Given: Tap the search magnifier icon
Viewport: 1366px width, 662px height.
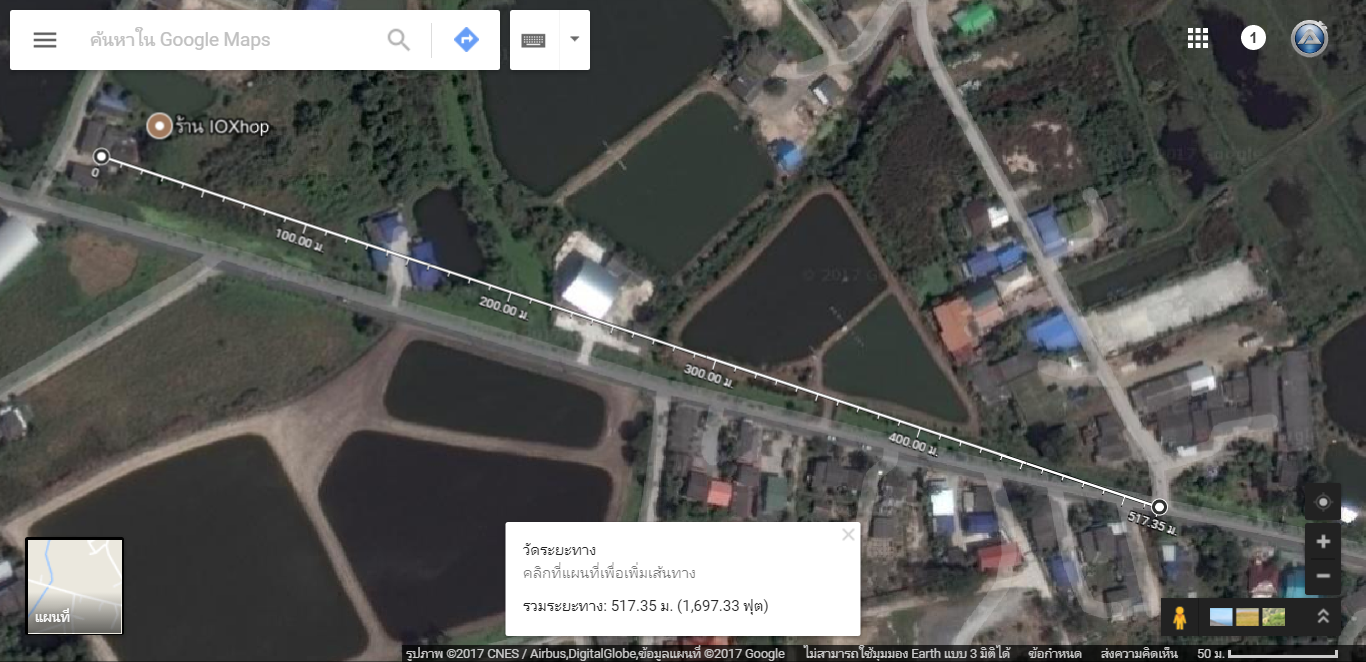Looking at the screenshot, I should [399, 40].
